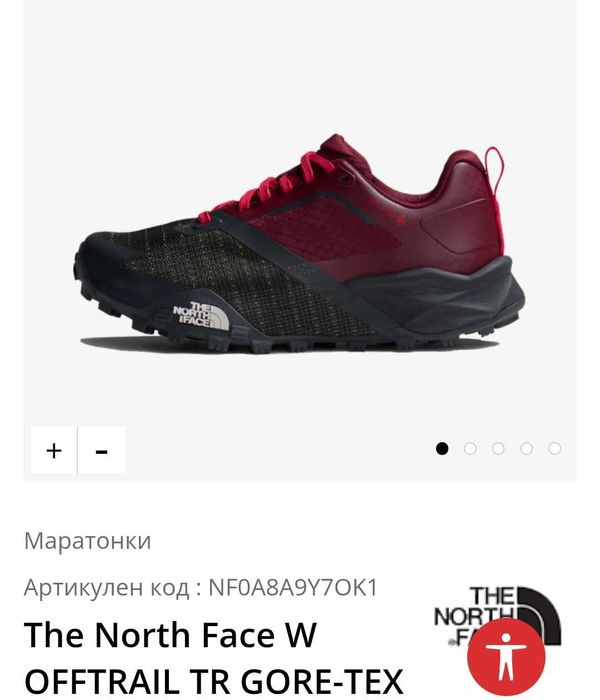The width and height of the screenshot is (600, 700).
Task: Open the North Face shoe photo
Action: (x=300, y=250)
